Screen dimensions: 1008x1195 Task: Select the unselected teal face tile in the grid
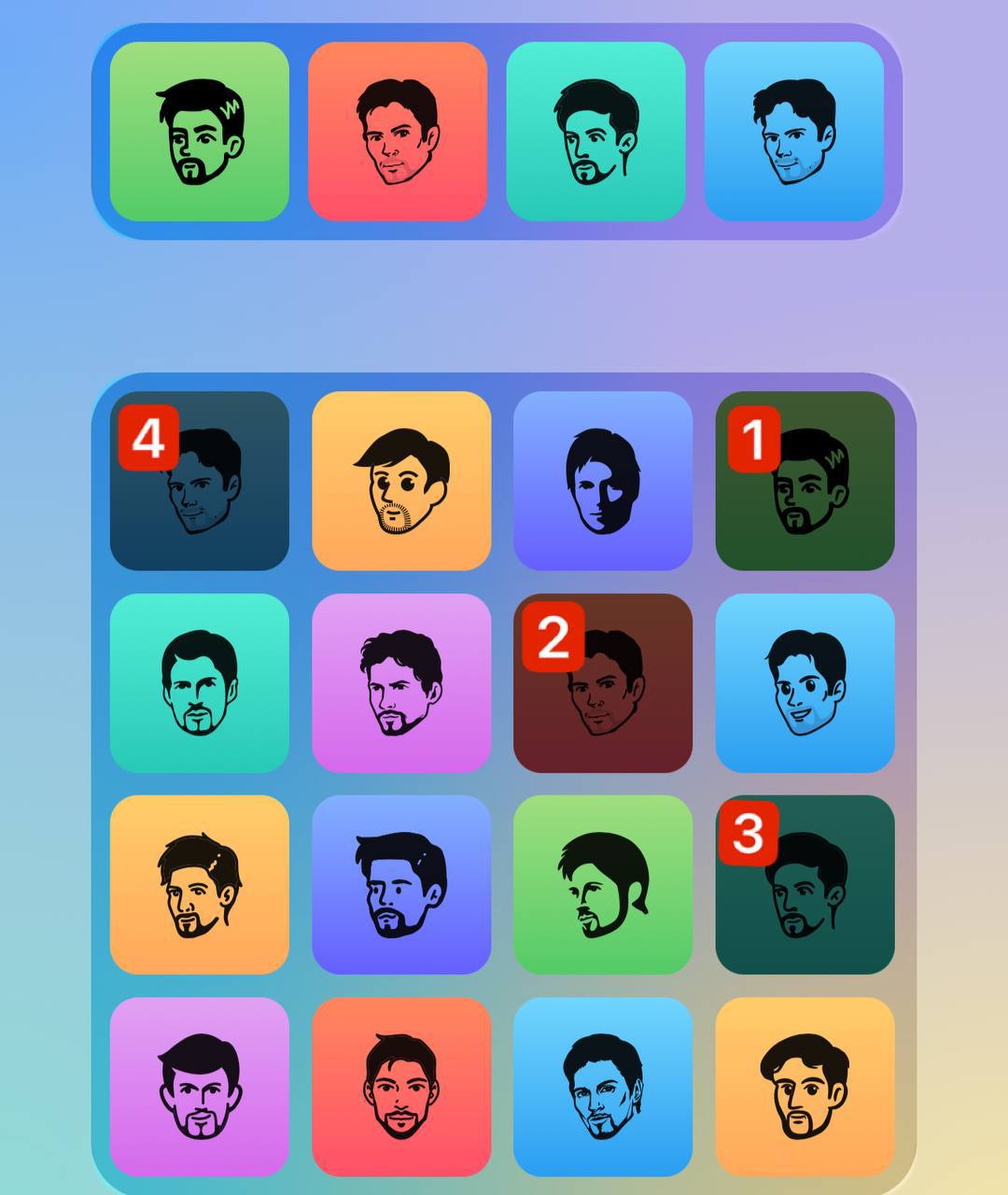pos(200,683)
